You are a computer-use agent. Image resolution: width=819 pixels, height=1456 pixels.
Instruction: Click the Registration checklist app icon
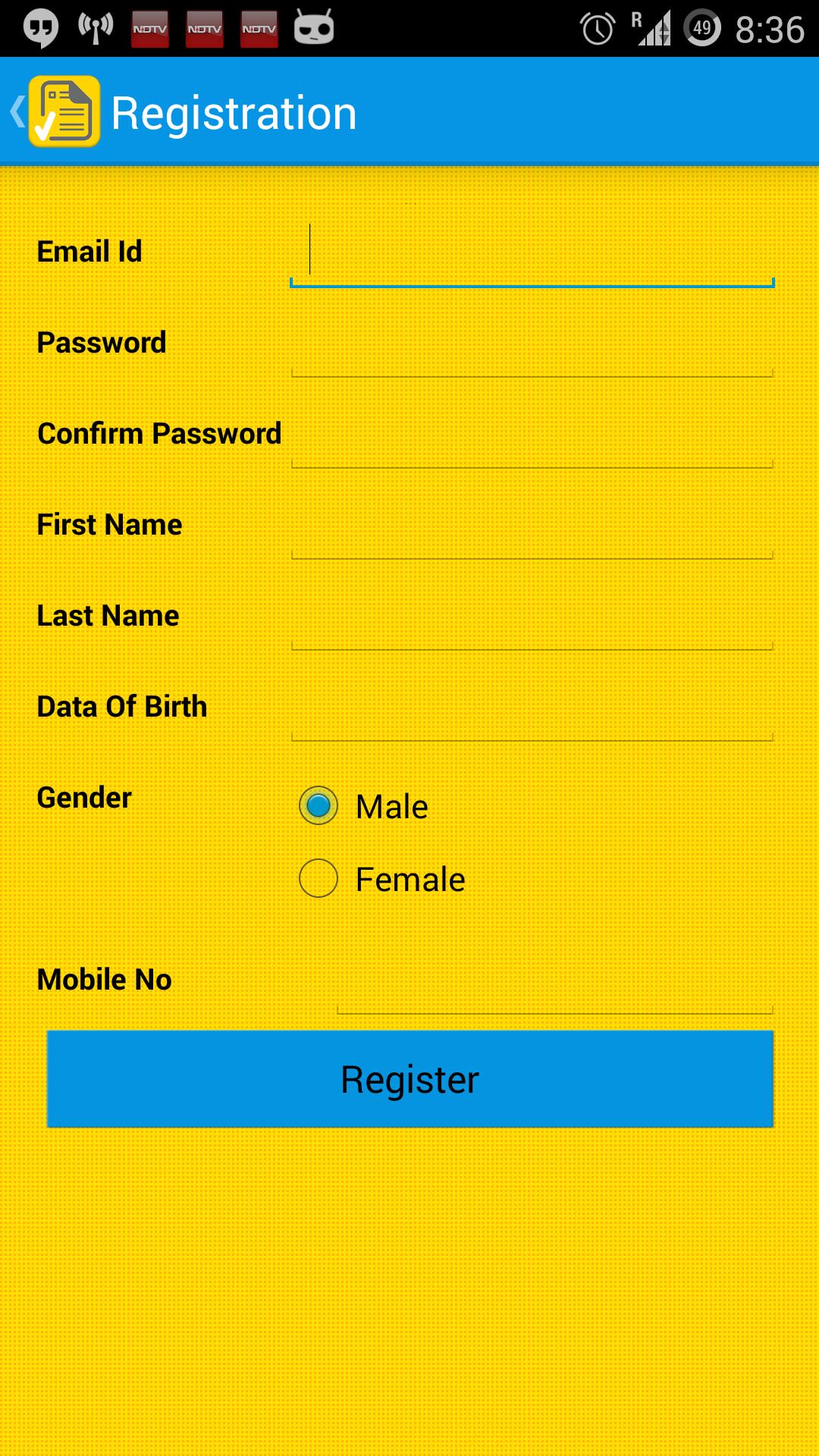tap(64, 111)
